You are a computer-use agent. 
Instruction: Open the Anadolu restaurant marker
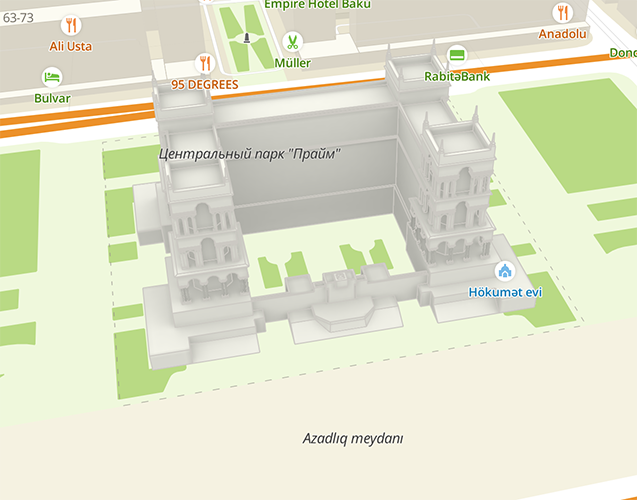562,13
